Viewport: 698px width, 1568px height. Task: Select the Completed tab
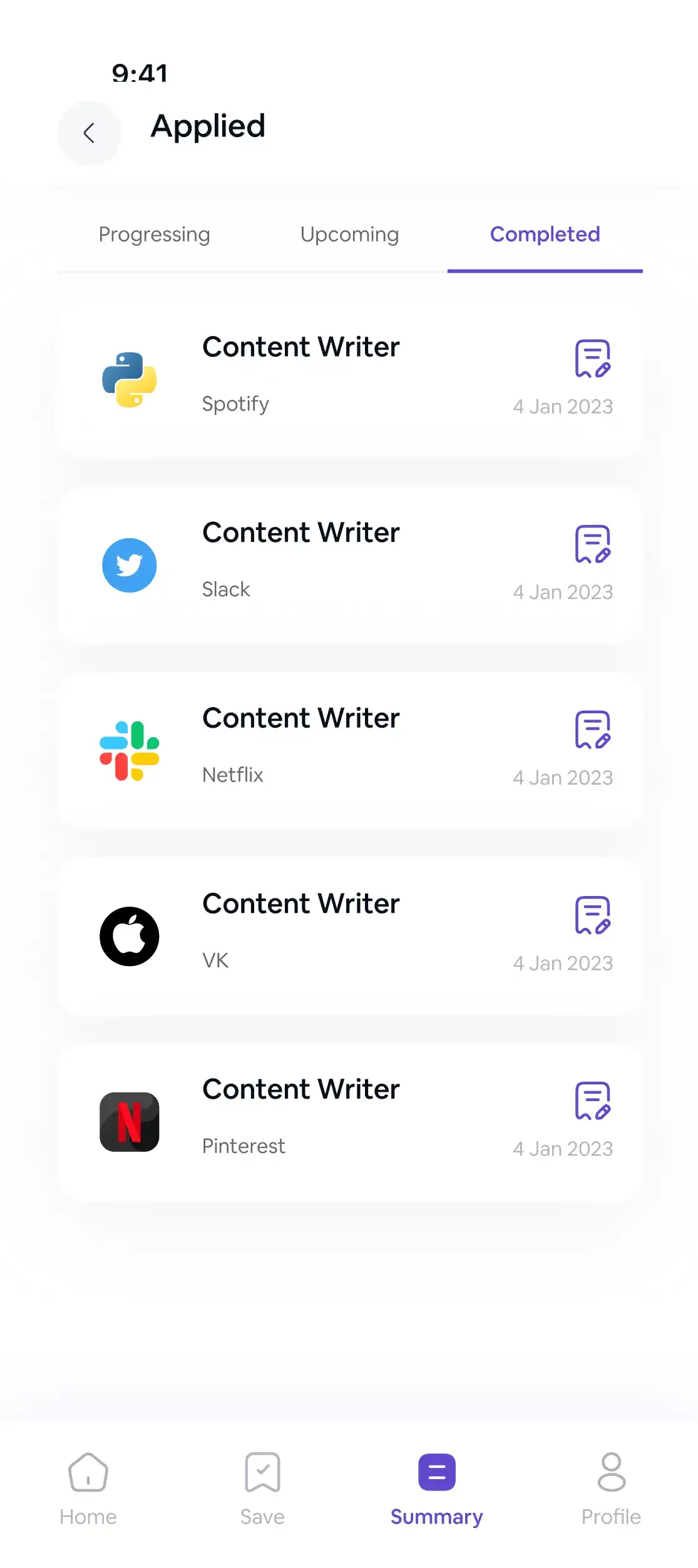tap(545, 235)
